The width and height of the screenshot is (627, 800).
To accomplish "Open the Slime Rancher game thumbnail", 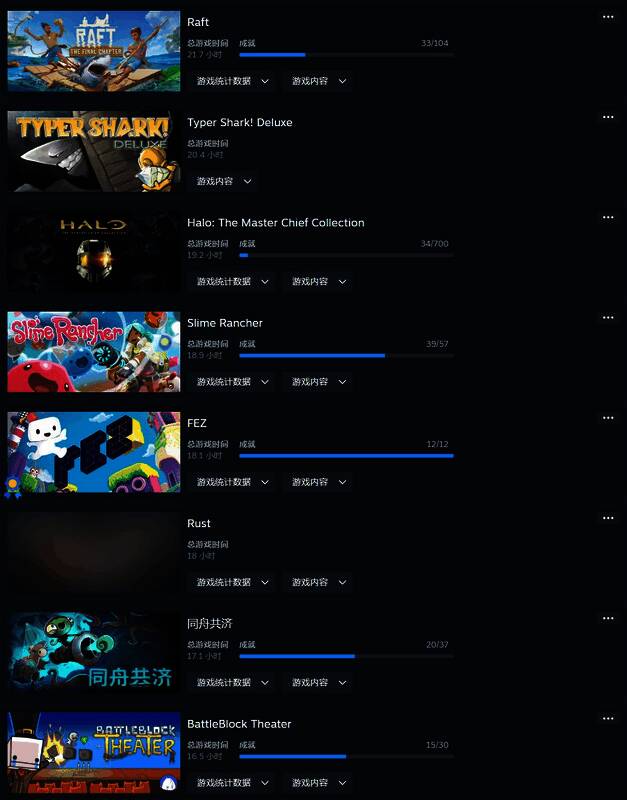I will point(94,351).
